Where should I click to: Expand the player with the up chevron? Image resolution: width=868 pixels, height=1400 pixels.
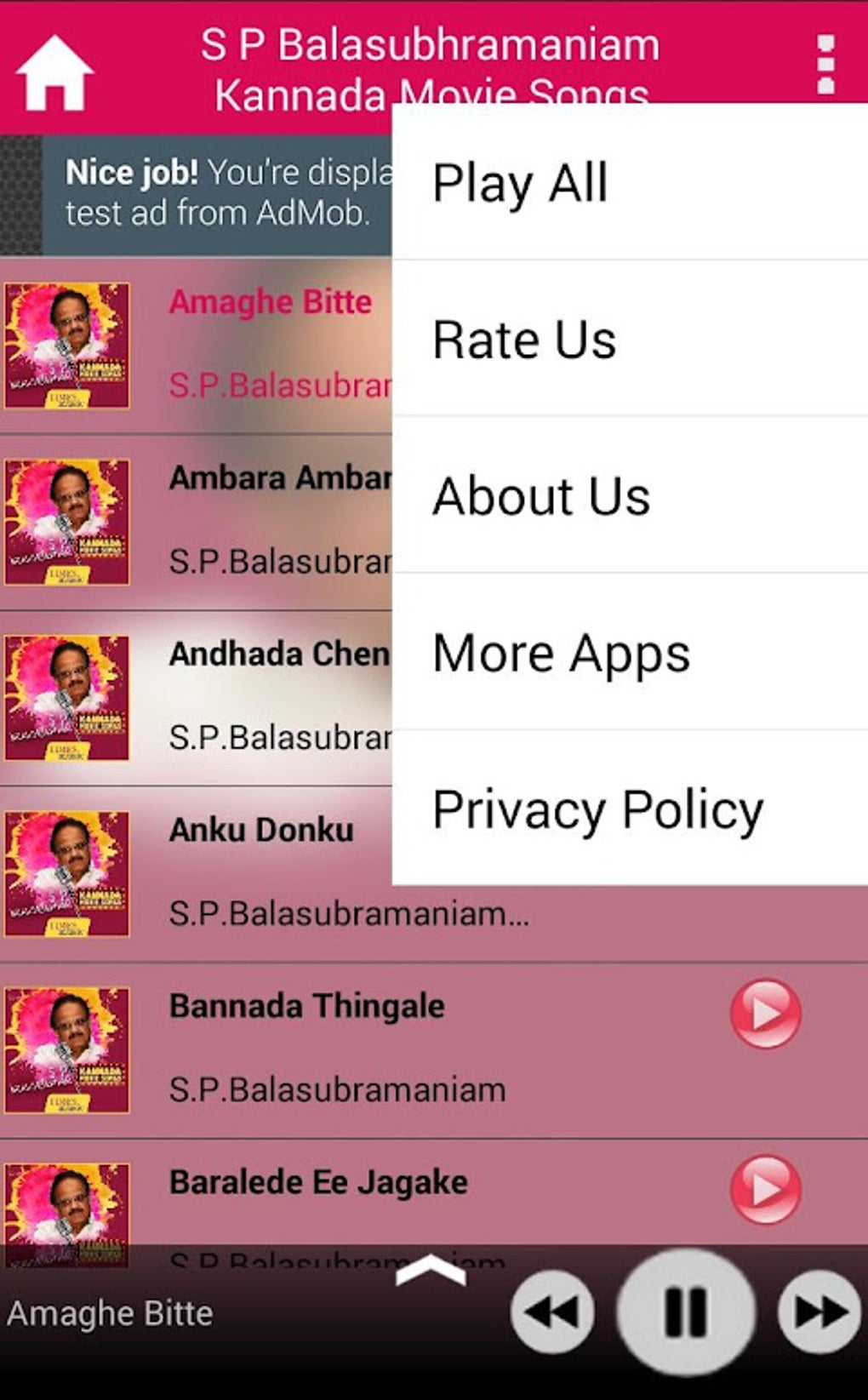(x=431, y=1271)
